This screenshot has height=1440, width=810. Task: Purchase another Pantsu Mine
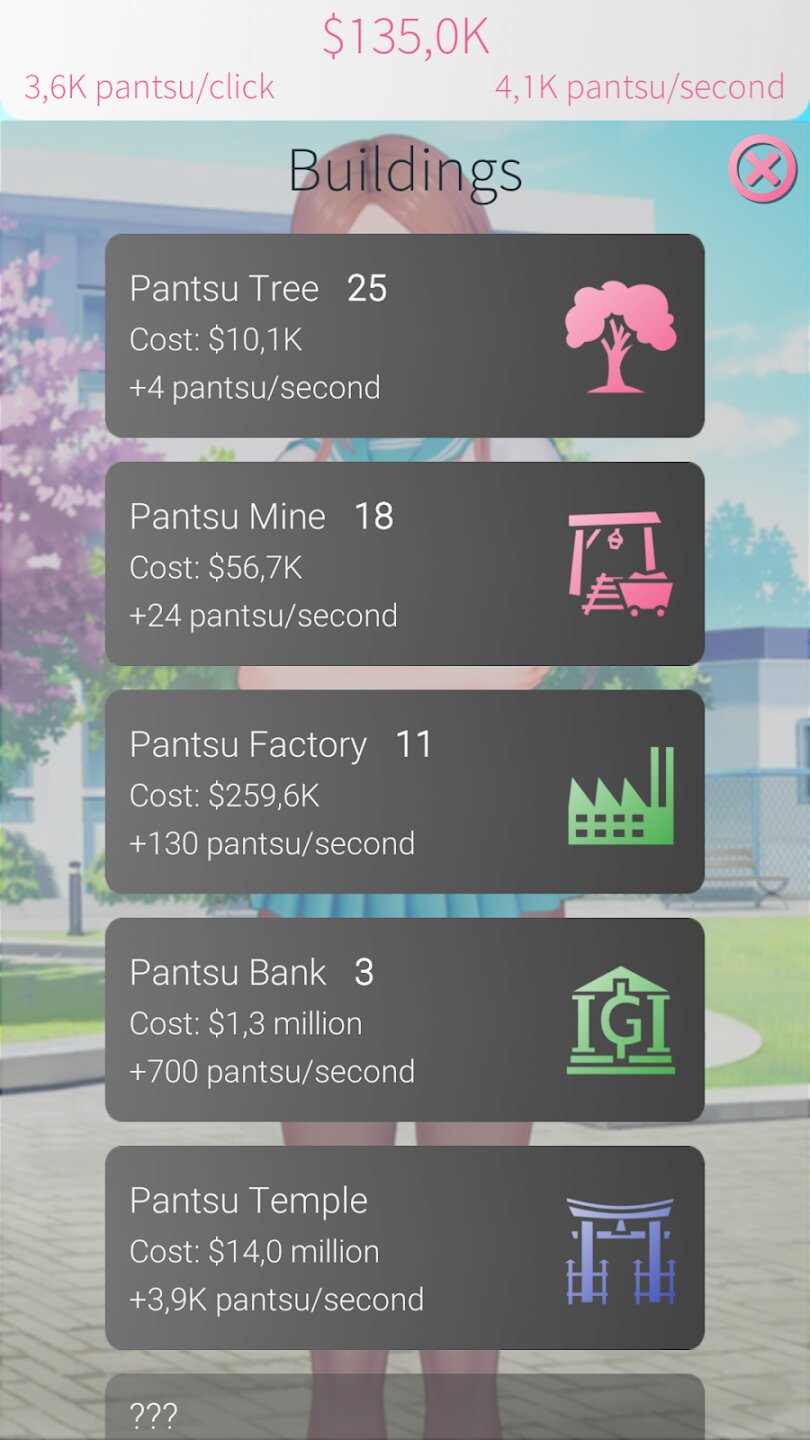point(404,564)
